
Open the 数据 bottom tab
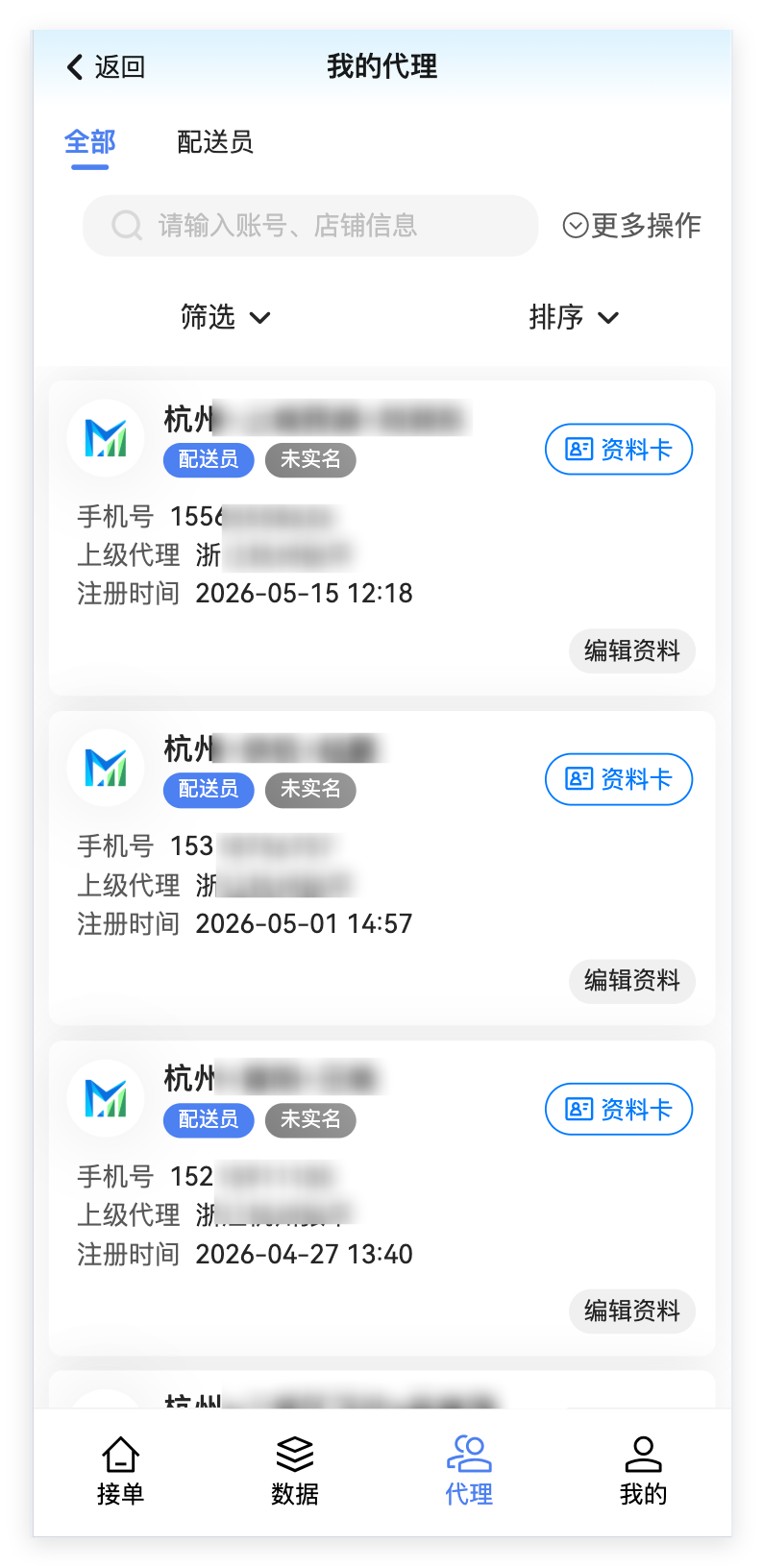click(x=295, y=1471)
